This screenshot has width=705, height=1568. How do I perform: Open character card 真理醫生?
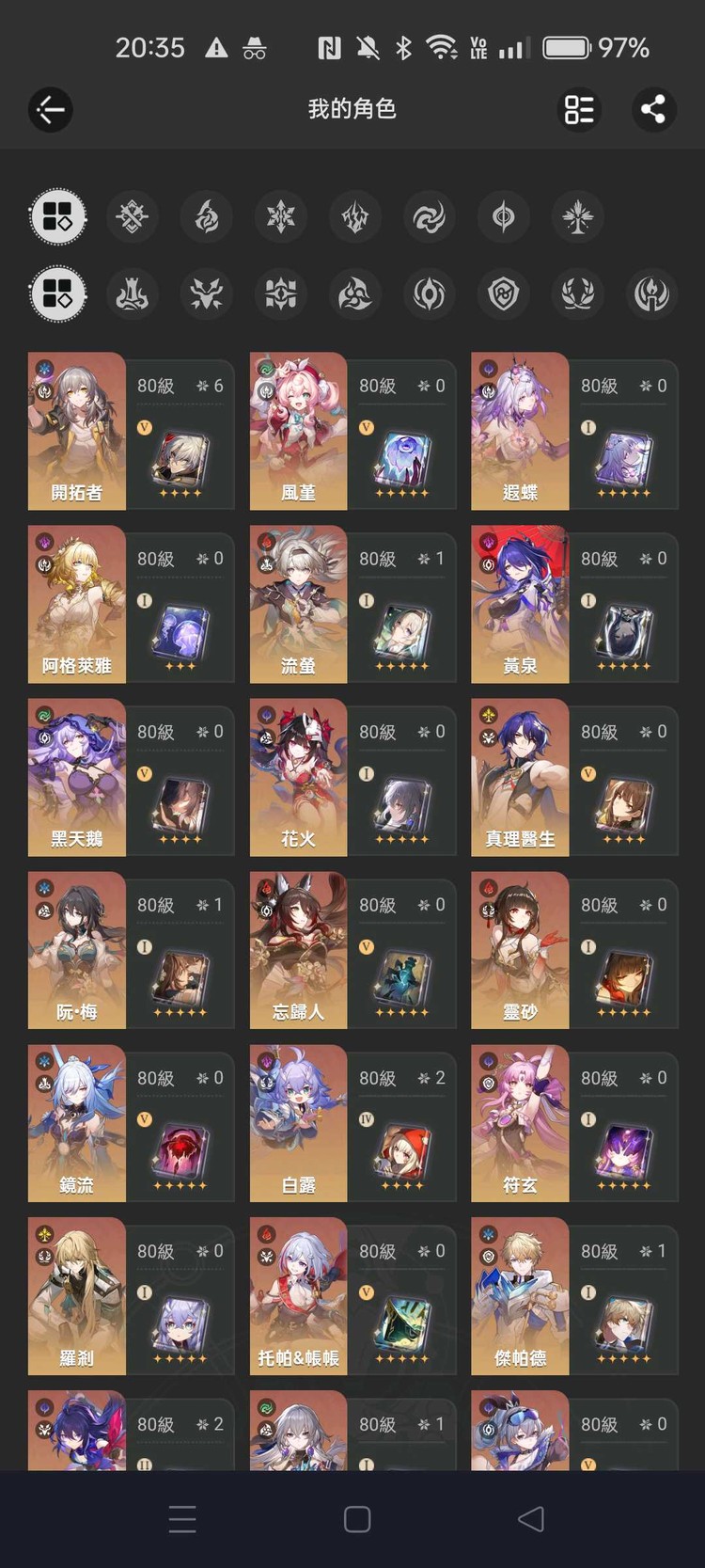tap(574, 778)
